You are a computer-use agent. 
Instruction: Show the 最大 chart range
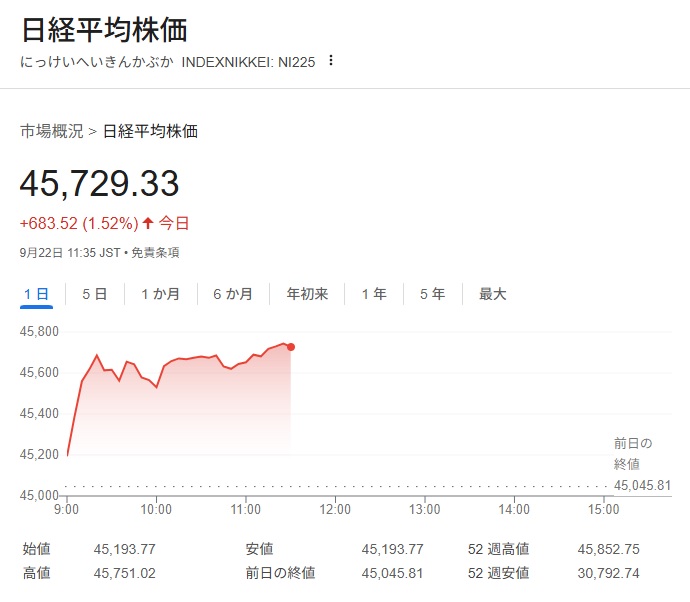493,294
